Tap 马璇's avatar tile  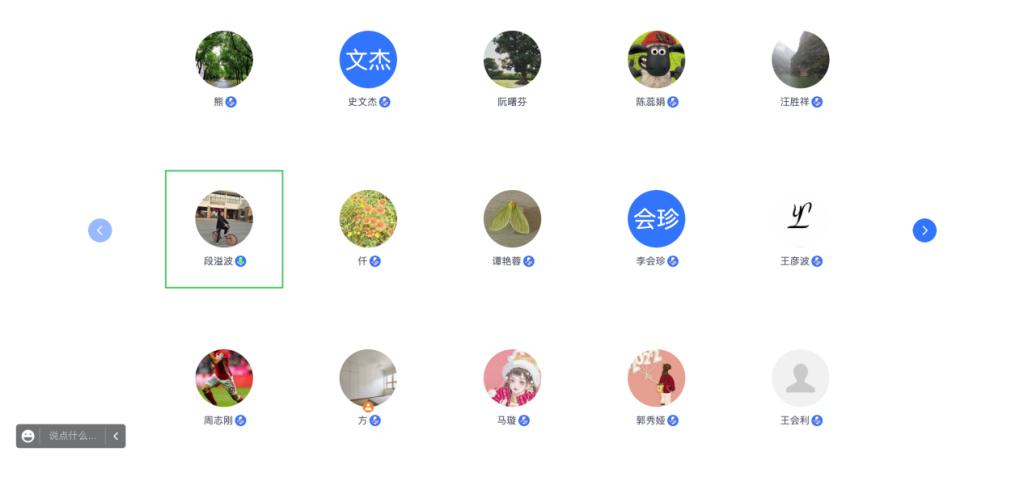click(x=512, y=378)
